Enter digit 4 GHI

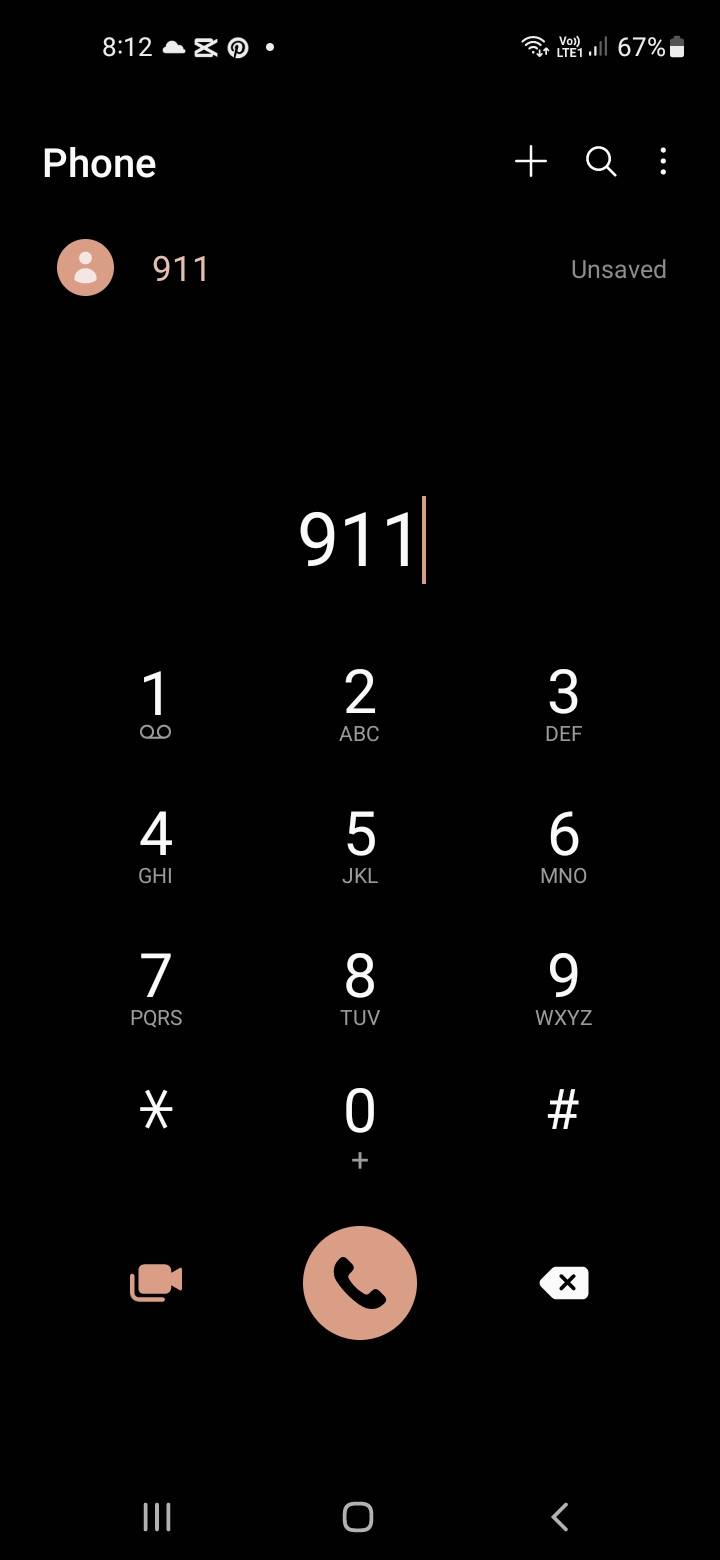click(156, 846)
